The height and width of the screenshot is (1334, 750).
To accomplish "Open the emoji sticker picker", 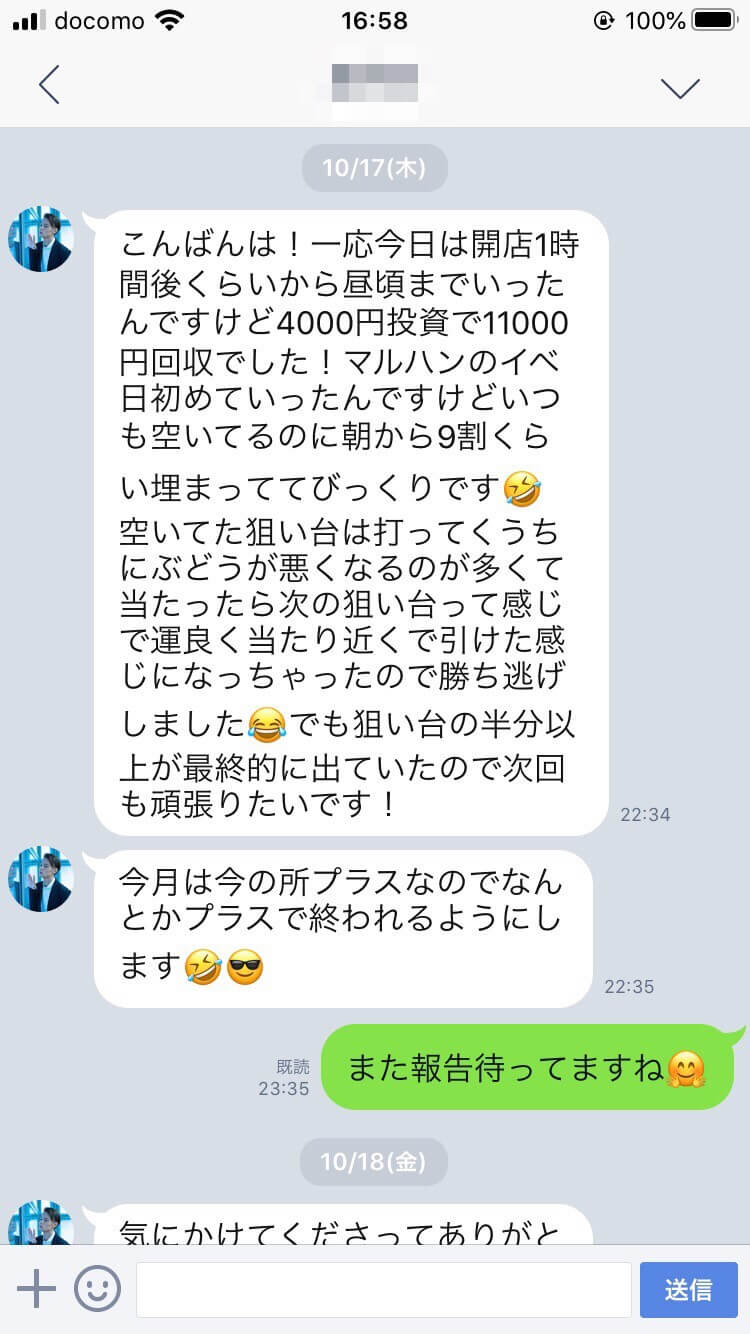I will (98, 1289).
